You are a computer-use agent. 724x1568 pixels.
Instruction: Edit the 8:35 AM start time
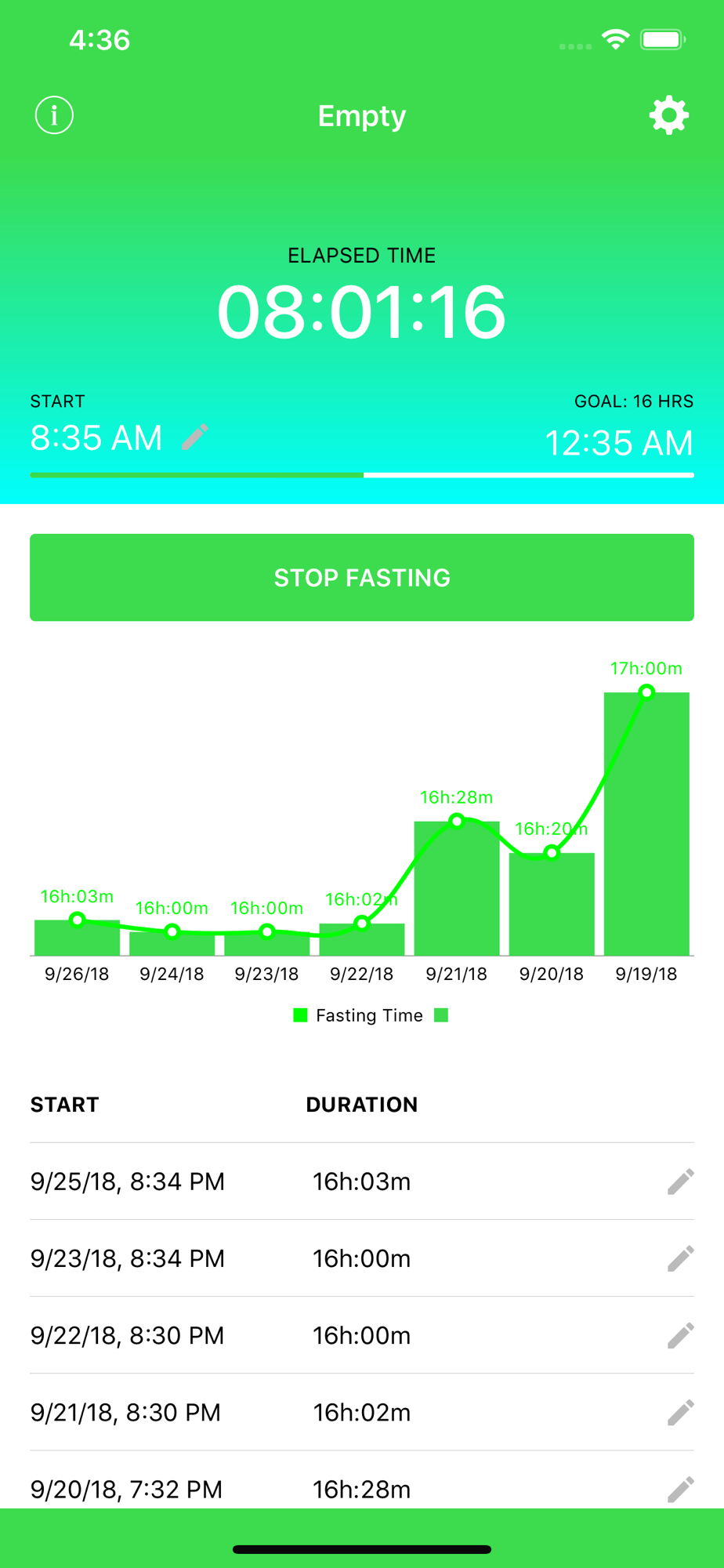(195, 437)
